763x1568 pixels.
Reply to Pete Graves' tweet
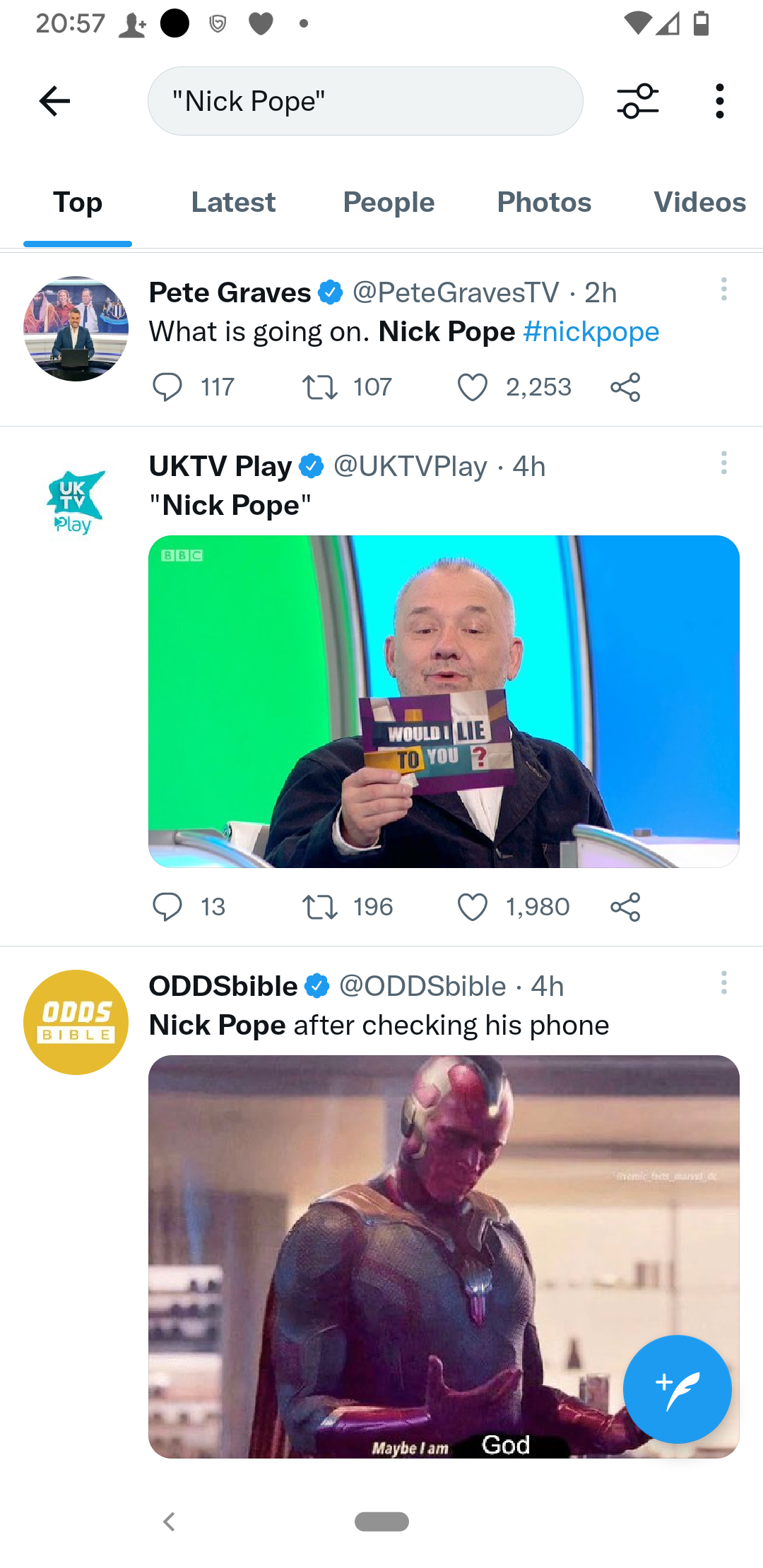click(x=167, y=387)
